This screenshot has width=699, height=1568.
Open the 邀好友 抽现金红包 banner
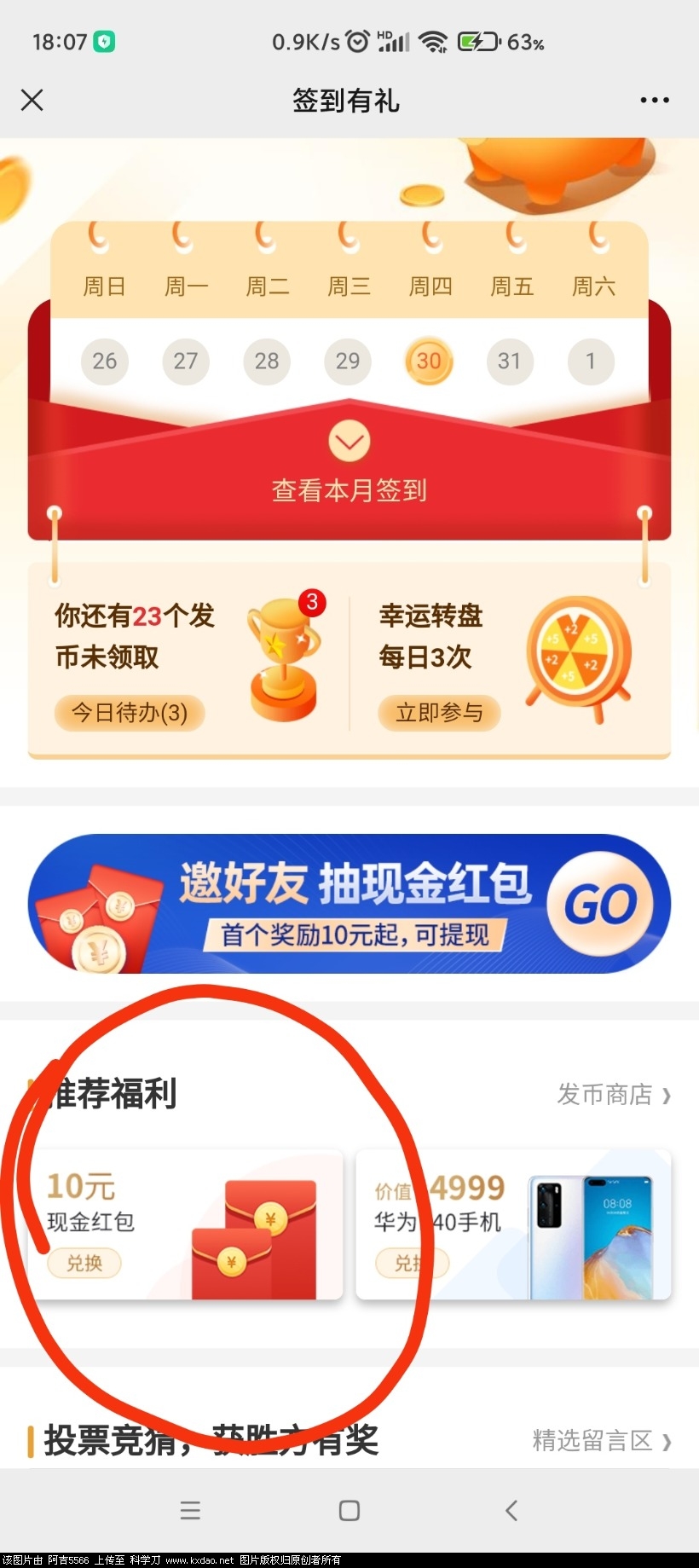[349, 904]
